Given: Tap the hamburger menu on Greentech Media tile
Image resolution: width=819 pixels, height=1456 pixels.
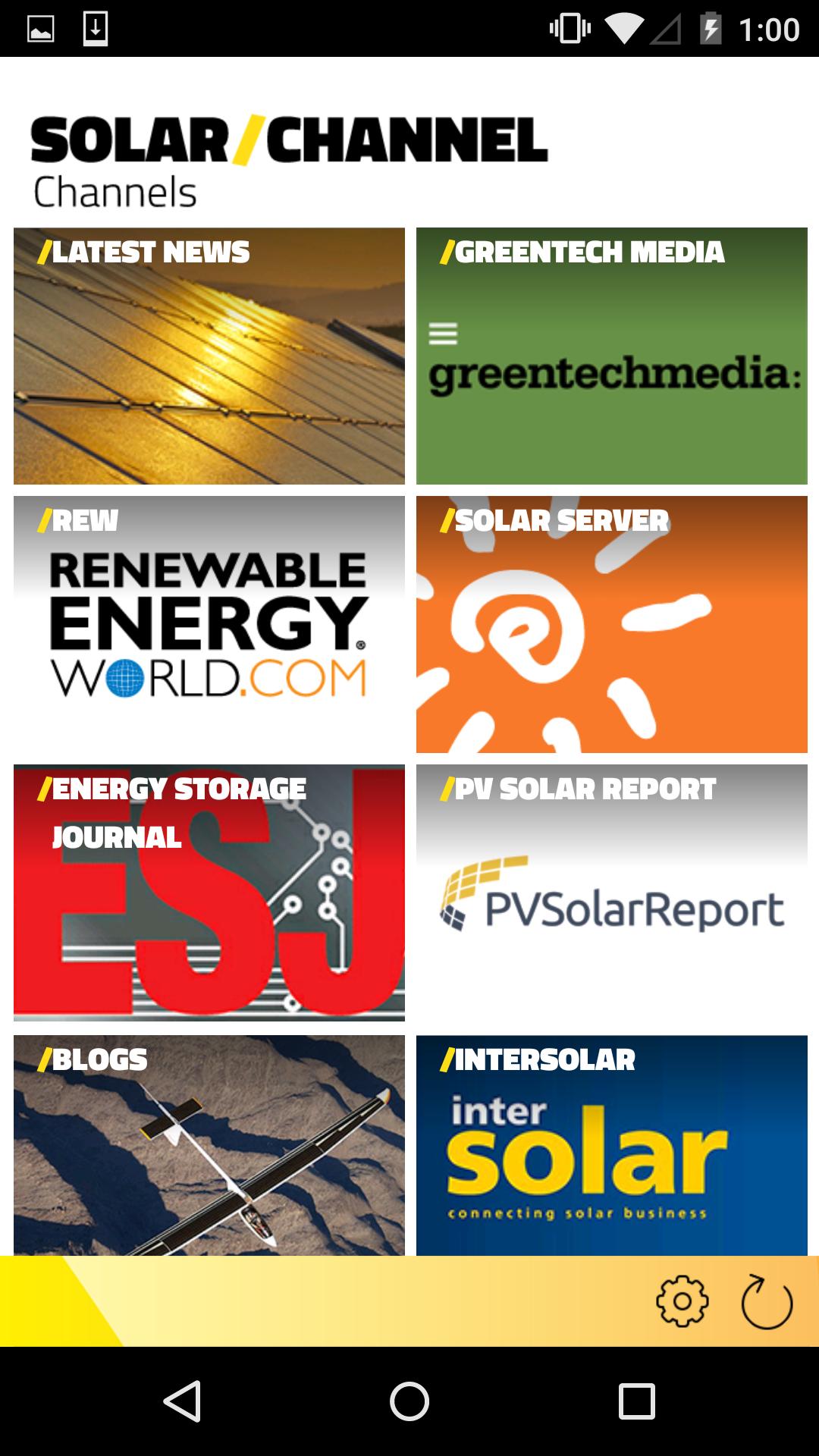Looking at the screenshot, I should tap(444, 331).
